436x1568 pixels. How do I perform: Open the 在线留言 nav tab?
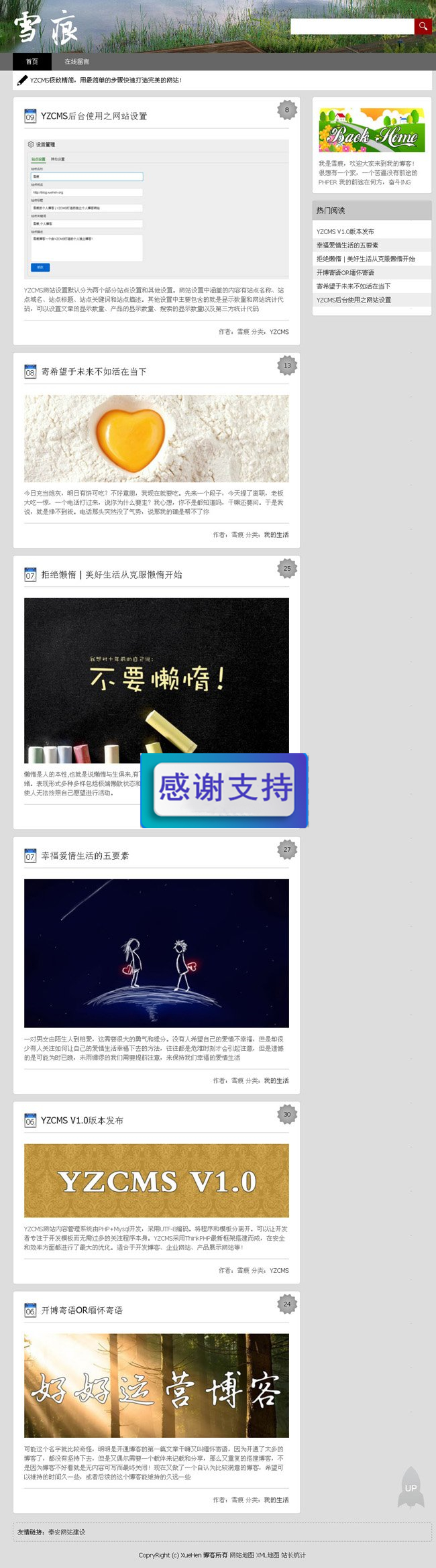tap(76, 62)
